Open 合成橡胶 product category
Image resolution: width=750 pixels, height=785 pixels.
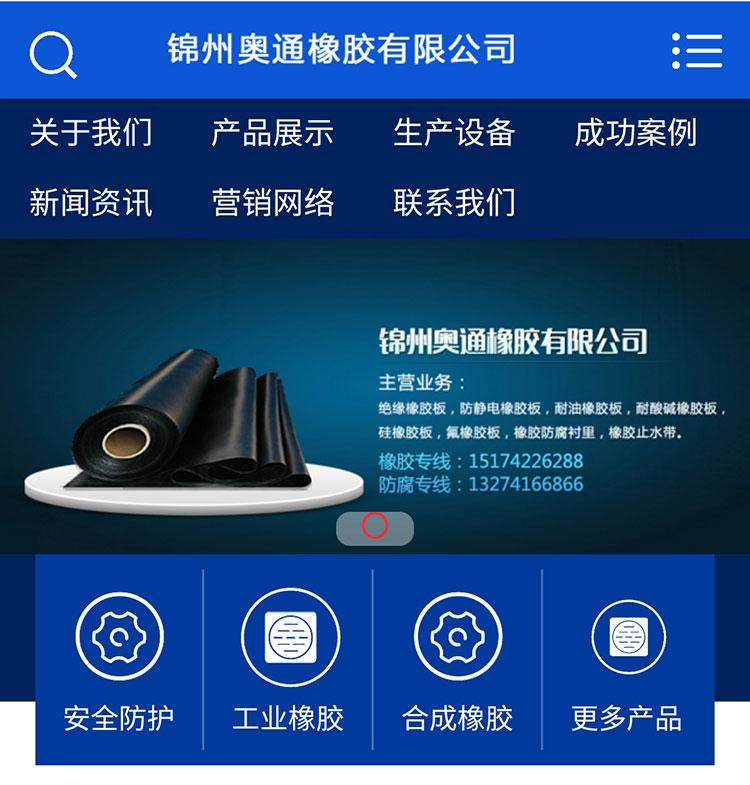(x=457, y=660)
